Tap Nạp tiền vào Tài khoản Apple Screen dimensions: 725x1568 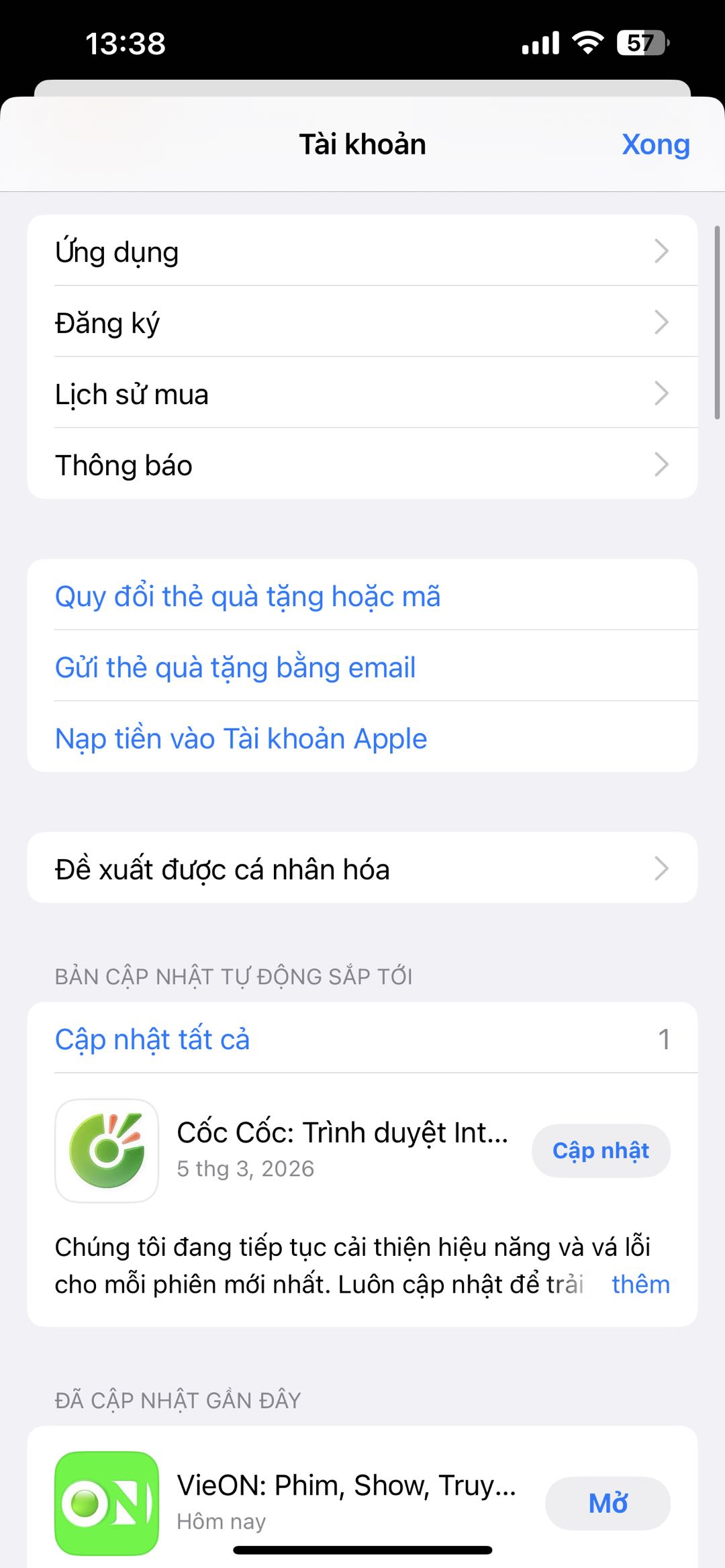[x=362, y=738]
